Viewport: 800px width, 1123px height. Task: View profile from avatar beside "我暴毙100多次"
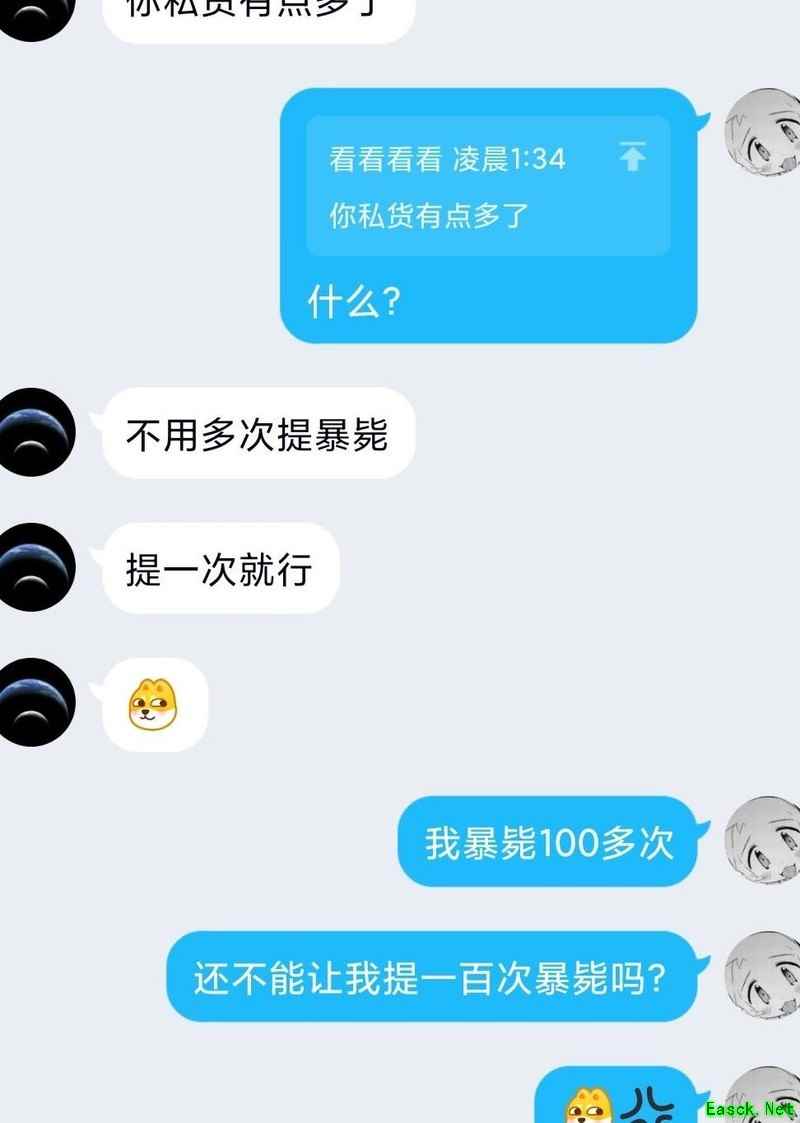(762, 838)
